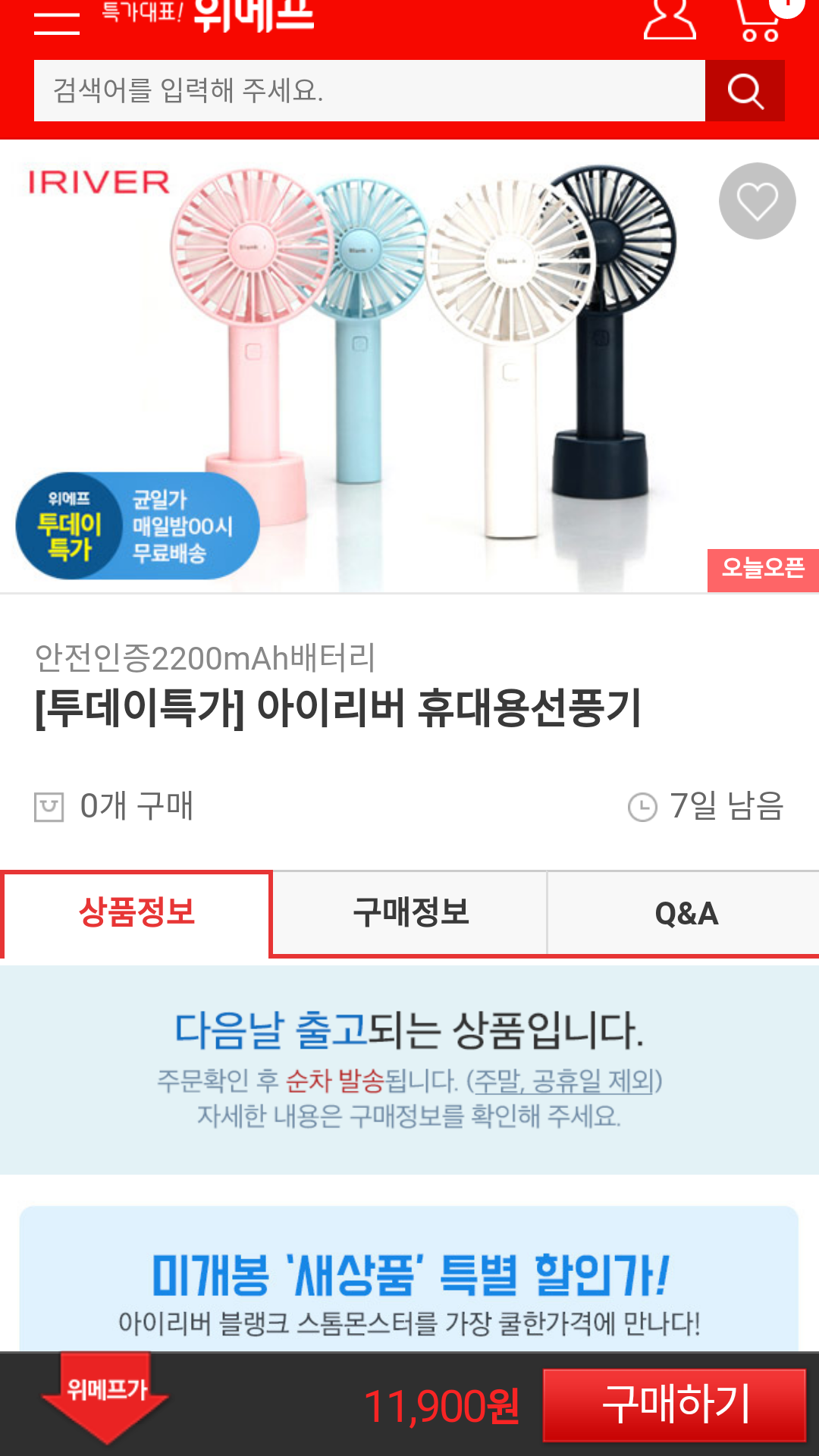Tap 구매하기 to buy the fan

pos(674,1404)
